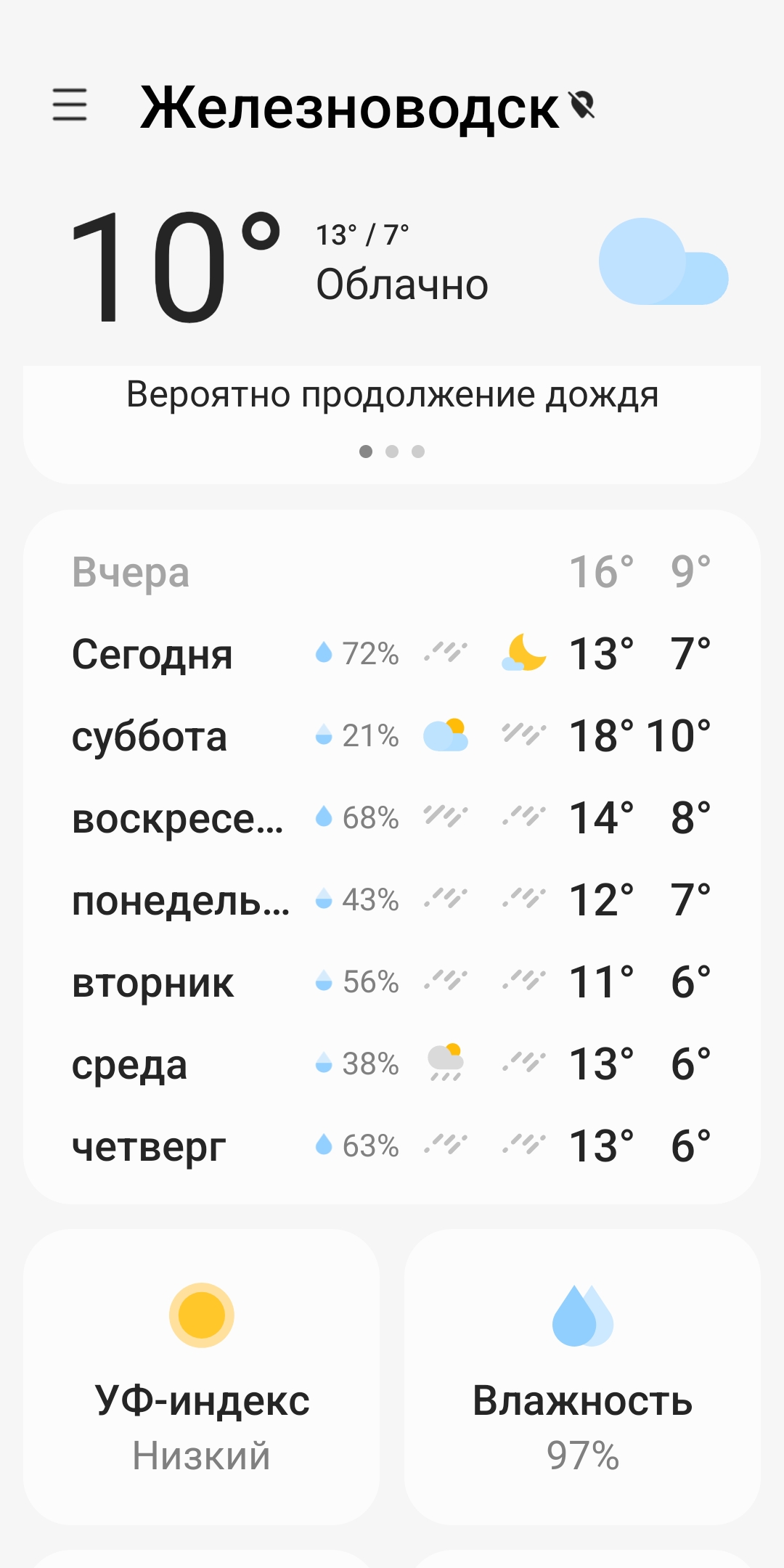This screenshot has width=784, height=1568.
Task: Select the среда forecast row
Action: (x=392, y=1063)
